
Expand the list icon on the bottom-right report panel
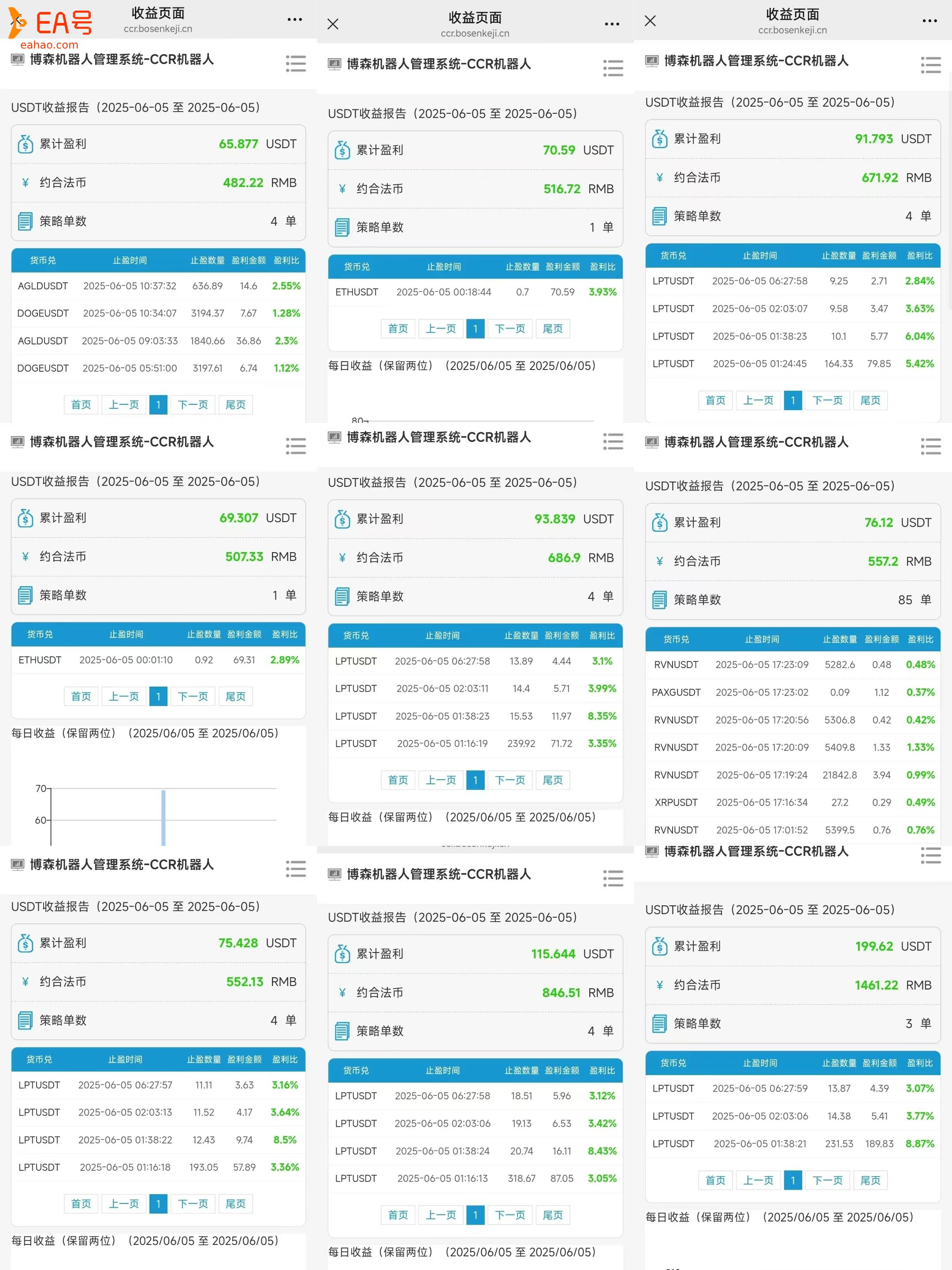[x=931, y=855]
